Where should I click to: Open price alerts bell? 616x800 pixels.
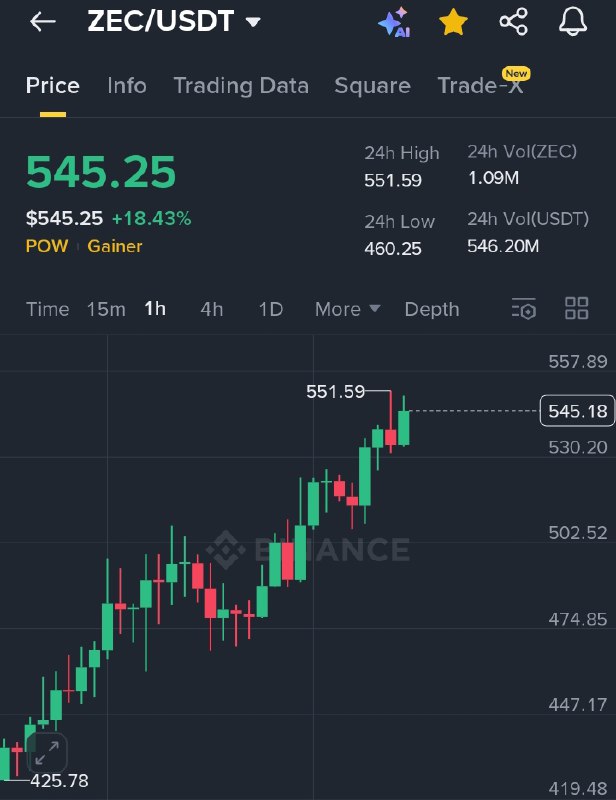point(573,22)
